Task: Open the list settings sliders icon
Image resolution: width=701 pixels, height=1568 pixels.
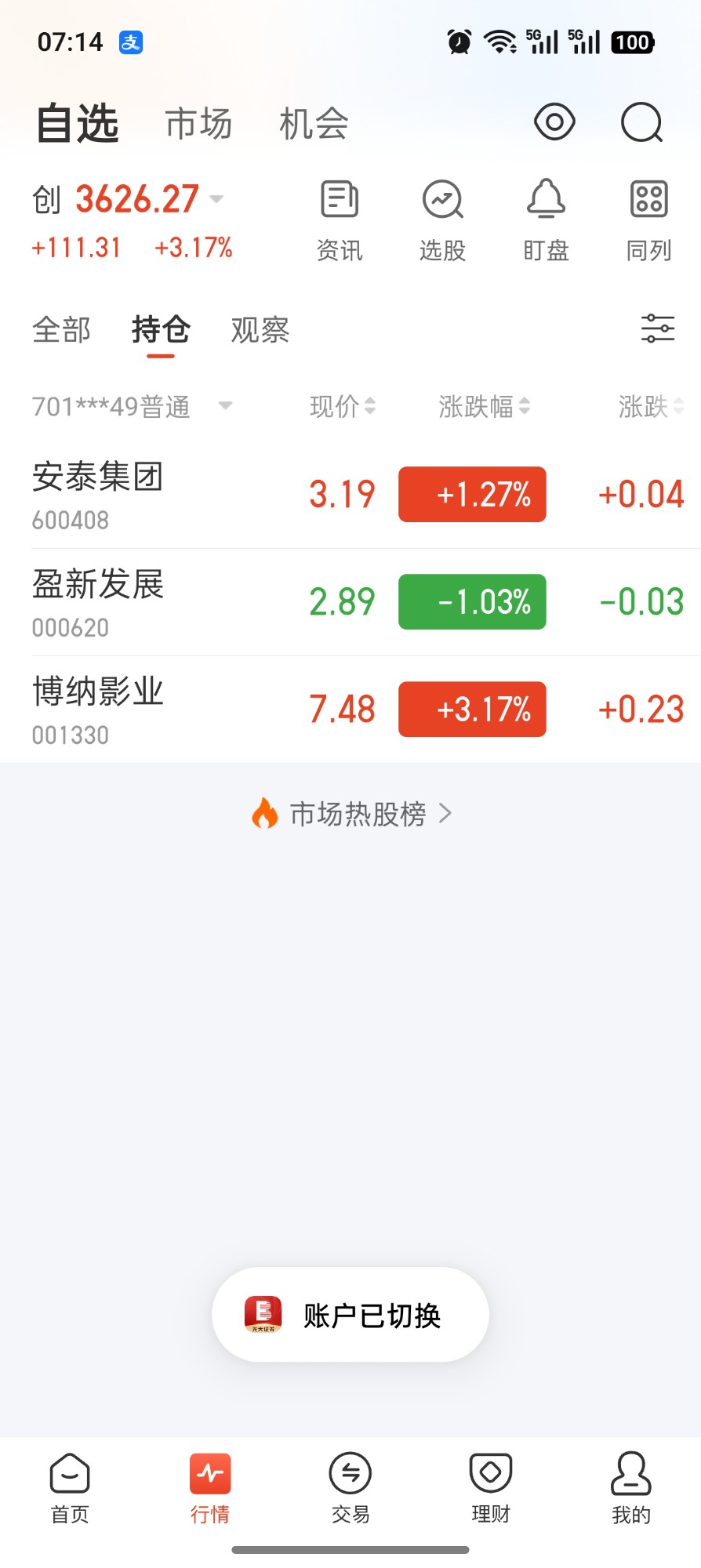Action: (657, 328)
